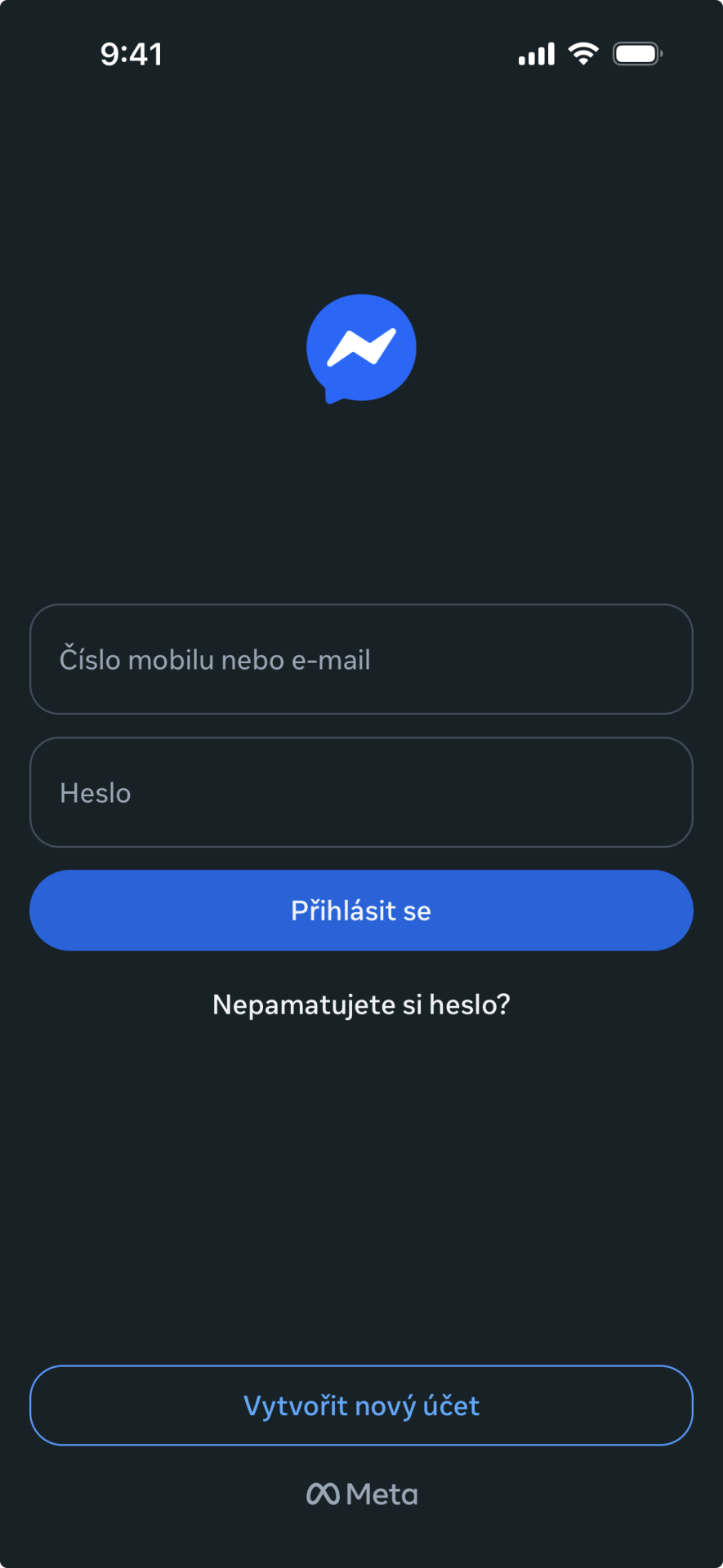The width and height of the screenshot is (723, 1568).
Task: Click the blue sign-in button labeled Přihlásit se
Action: coord(361,910)
